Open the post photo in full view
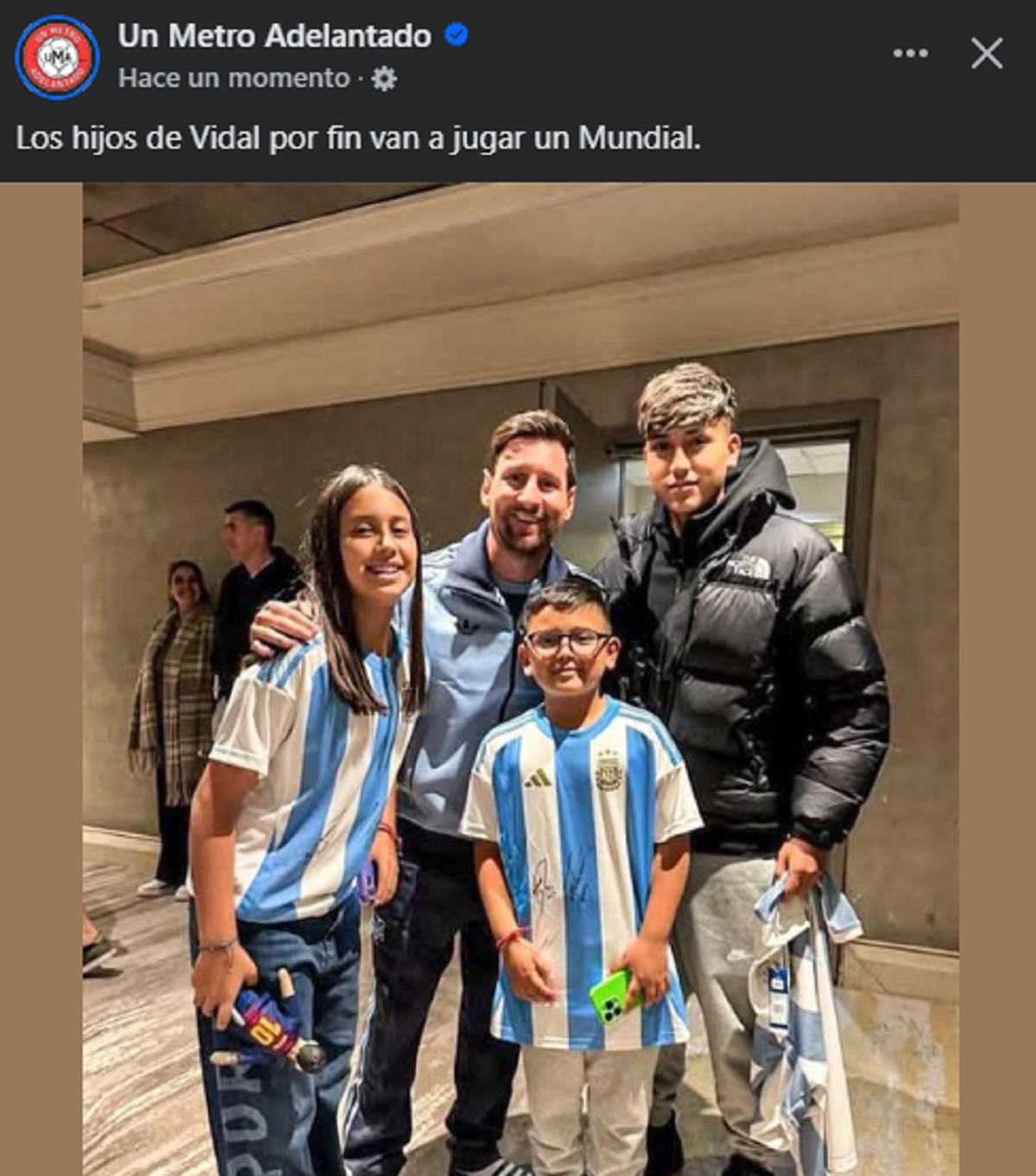 521,679
